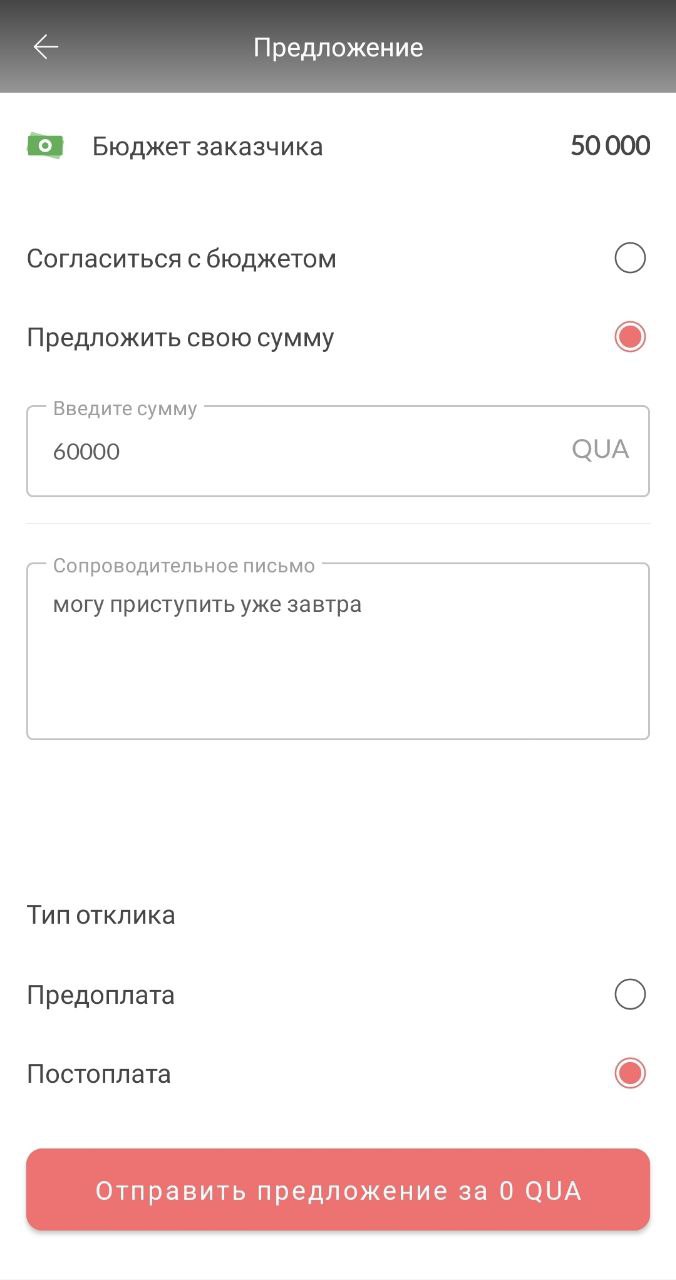This screenshot has height=1280, width=676.
Task: Go back using the arrow icon
Action: (x=46, y=47)
